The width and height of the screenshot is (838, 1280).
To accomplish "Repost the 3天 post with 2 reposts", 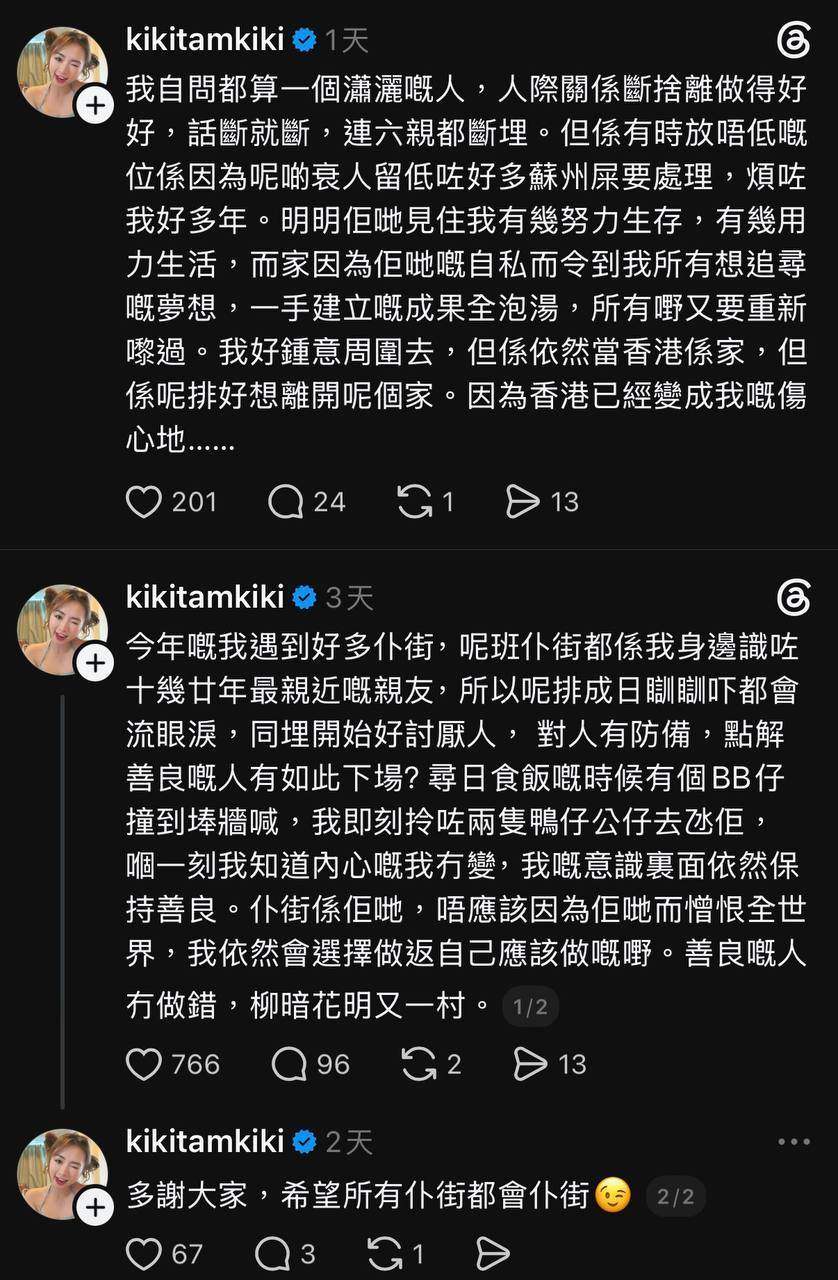I will tap(420, 1063).
